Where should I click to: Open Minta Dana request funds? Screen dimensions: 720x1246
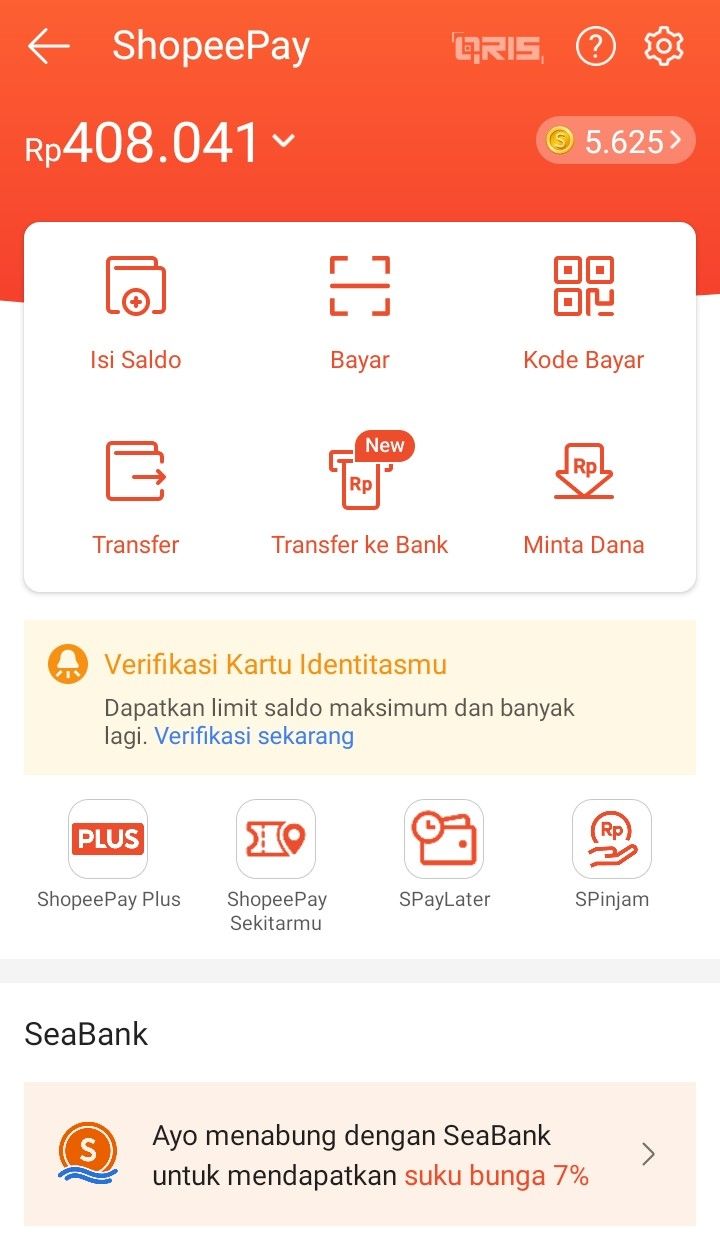pyautogui.click(x=584, y=497)
